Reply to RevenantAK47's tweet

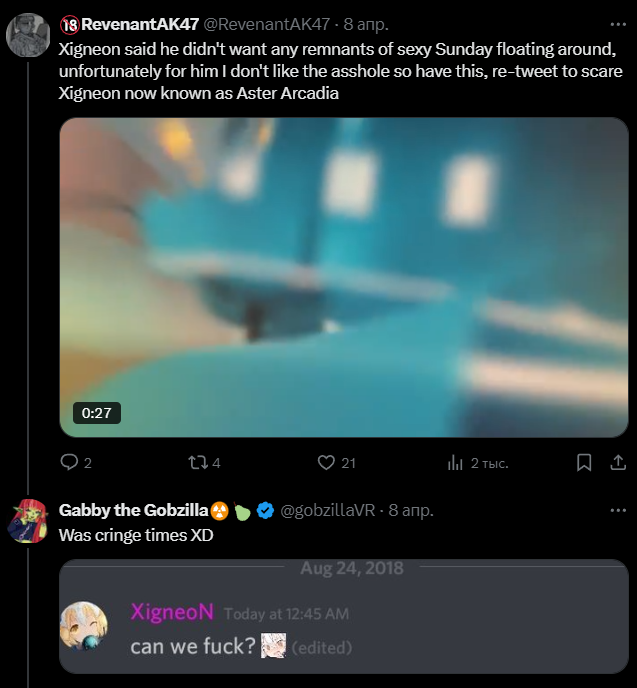(69, 462)
